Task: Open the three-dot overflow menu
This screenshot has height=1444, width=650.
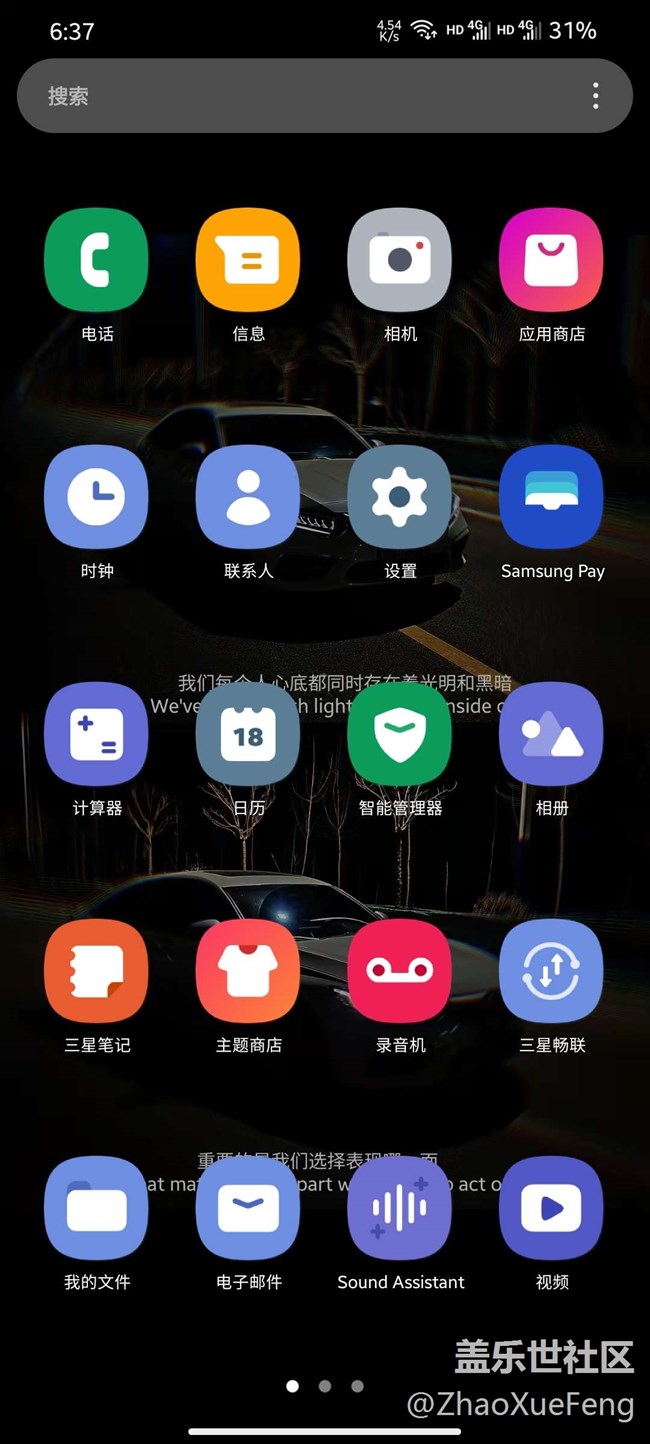Action: (x=595, y=96)
